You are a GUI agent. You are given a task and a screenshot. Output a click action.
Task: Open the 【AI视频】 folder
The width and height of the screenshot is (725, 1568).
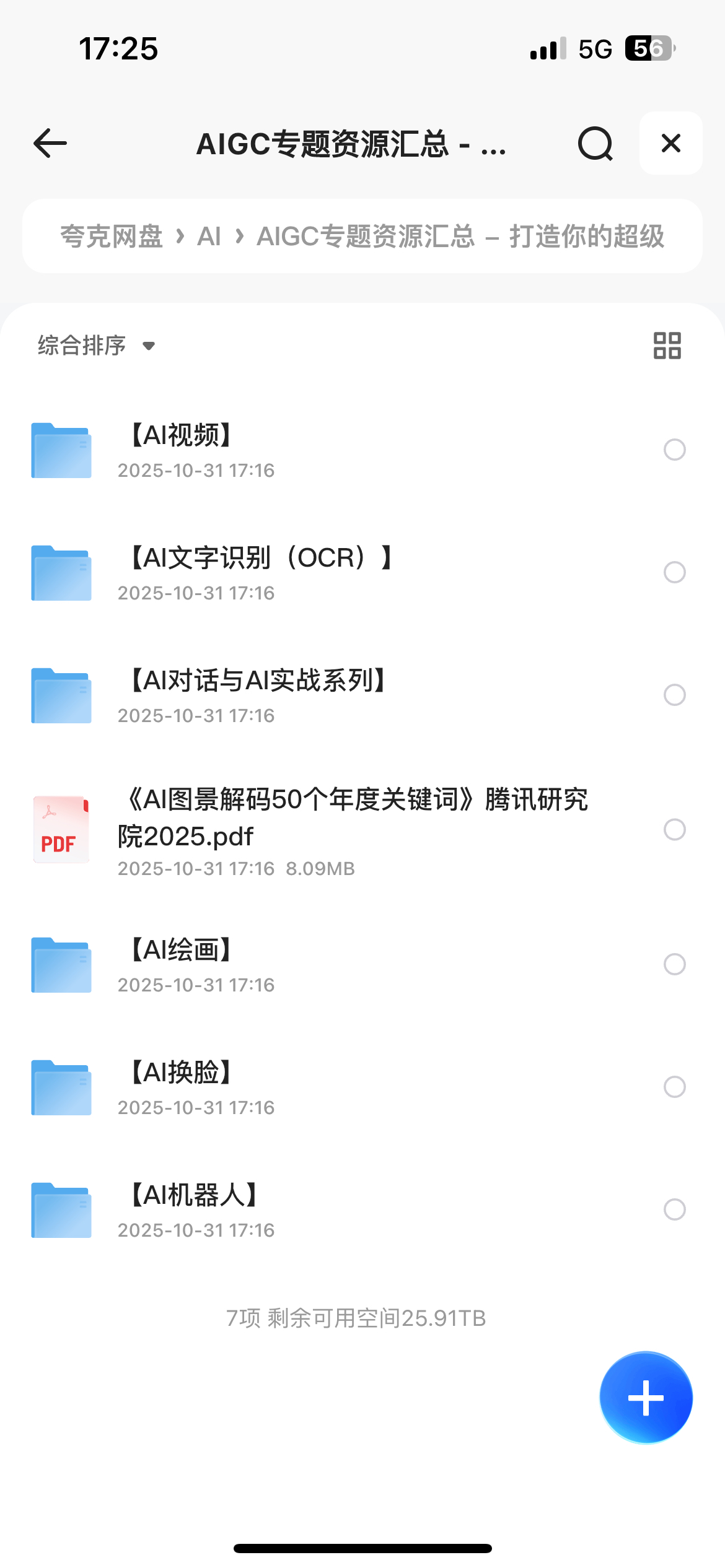point(181,436)
